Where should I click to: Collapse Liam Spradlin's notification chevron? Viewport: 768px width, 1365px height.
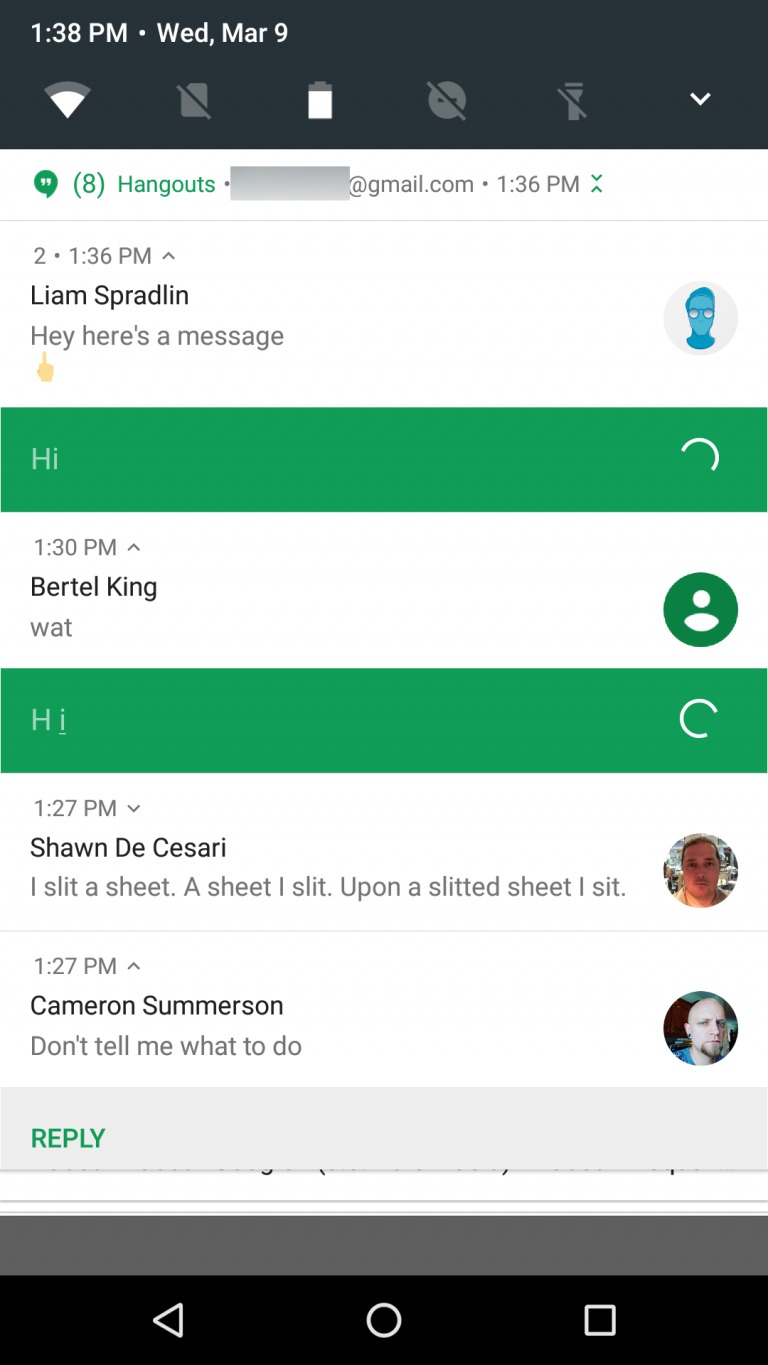[169, 256]
